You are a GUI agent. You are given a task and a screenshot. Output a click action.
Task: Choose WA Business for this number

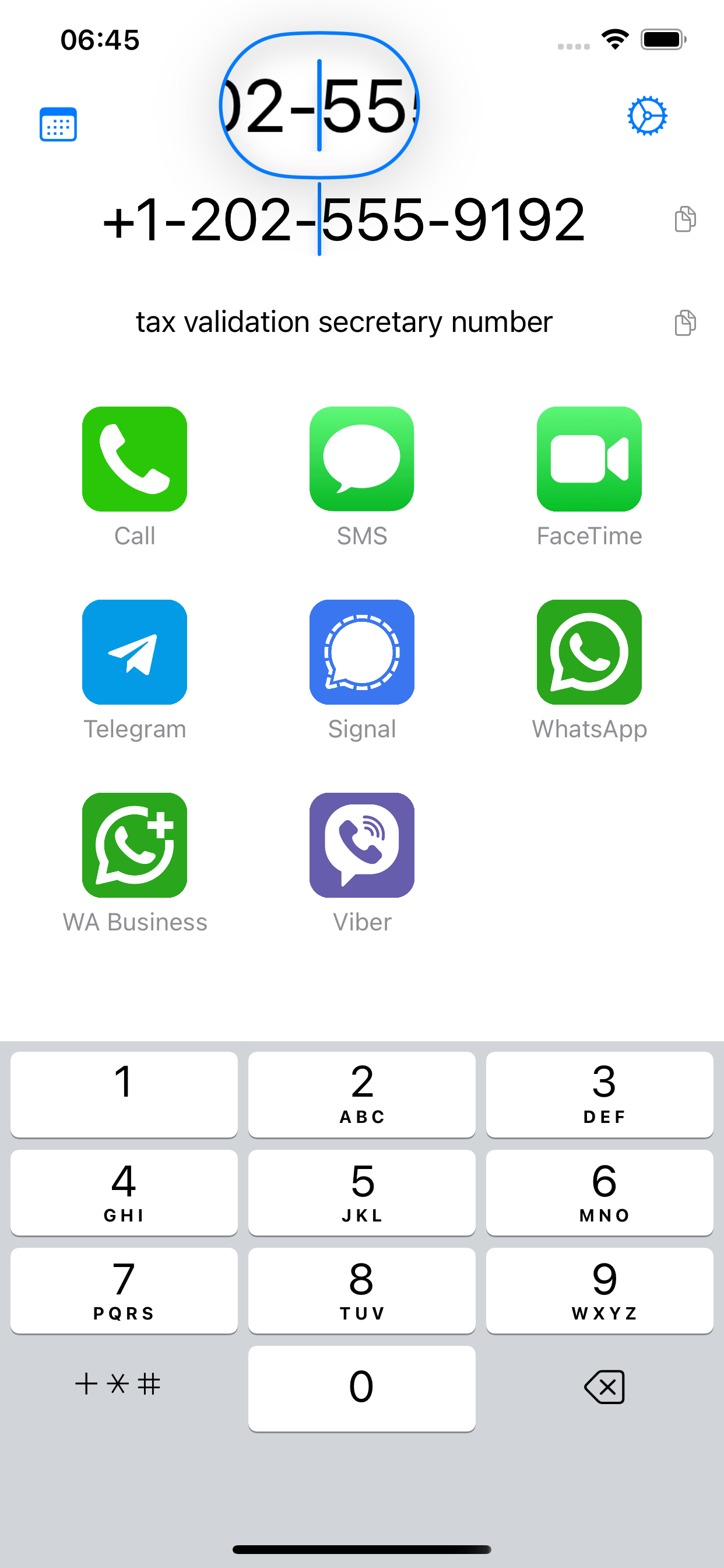pos(135,845)
